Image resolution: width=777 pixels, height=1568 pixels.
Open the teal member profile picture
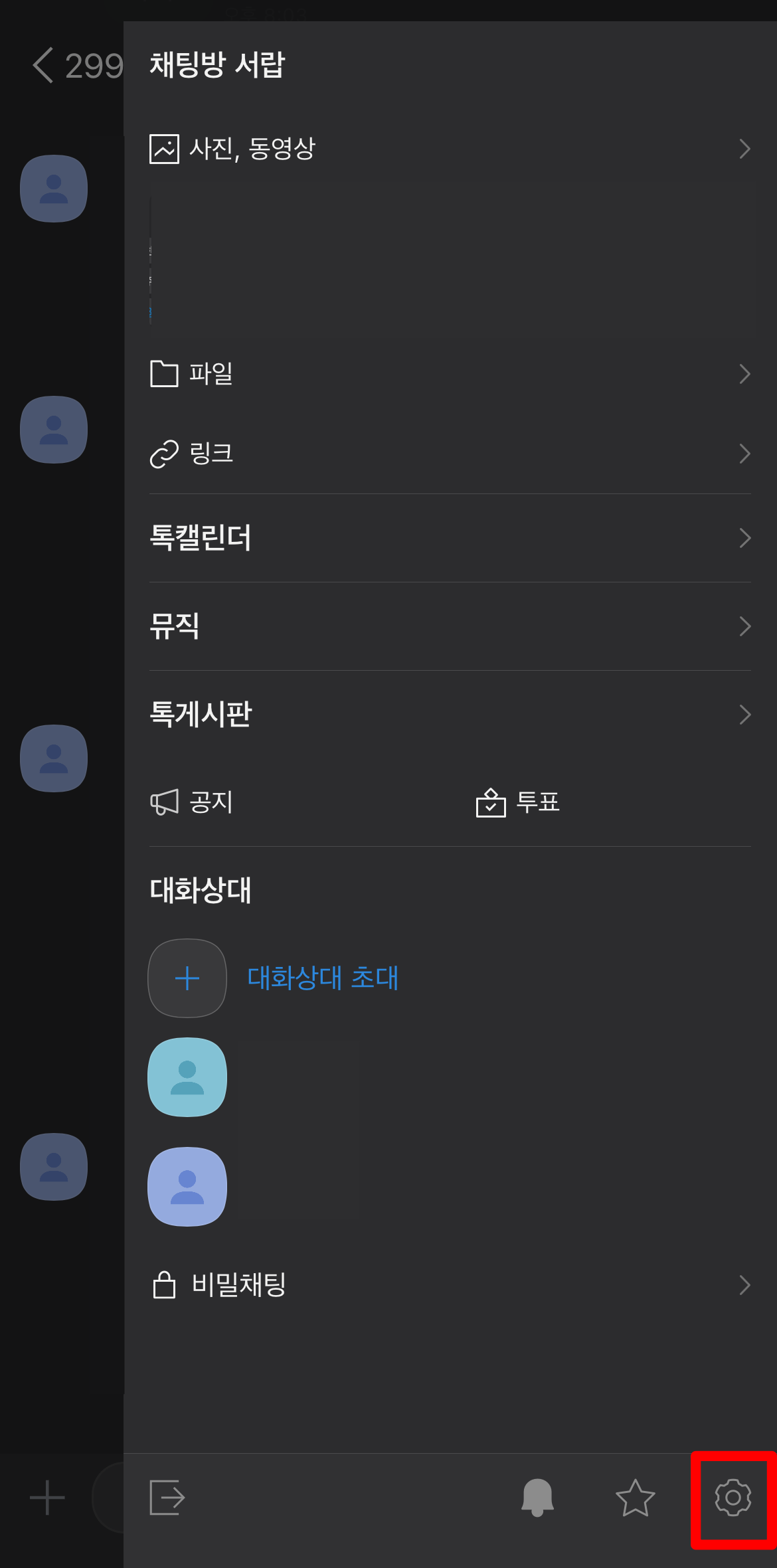point(187,1077)
